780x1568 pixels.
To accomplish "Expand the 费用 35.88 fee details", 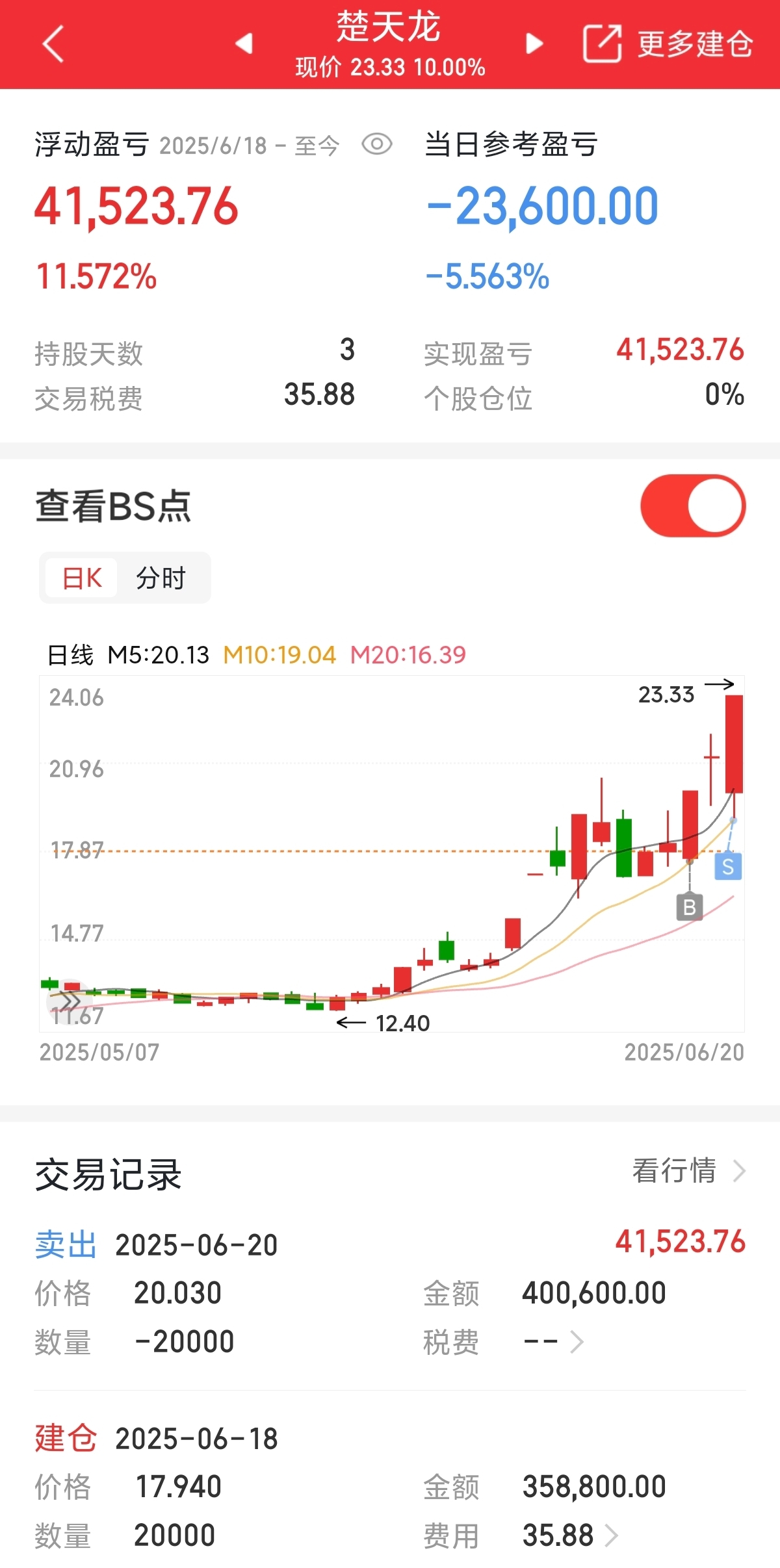I will 570,1535.
